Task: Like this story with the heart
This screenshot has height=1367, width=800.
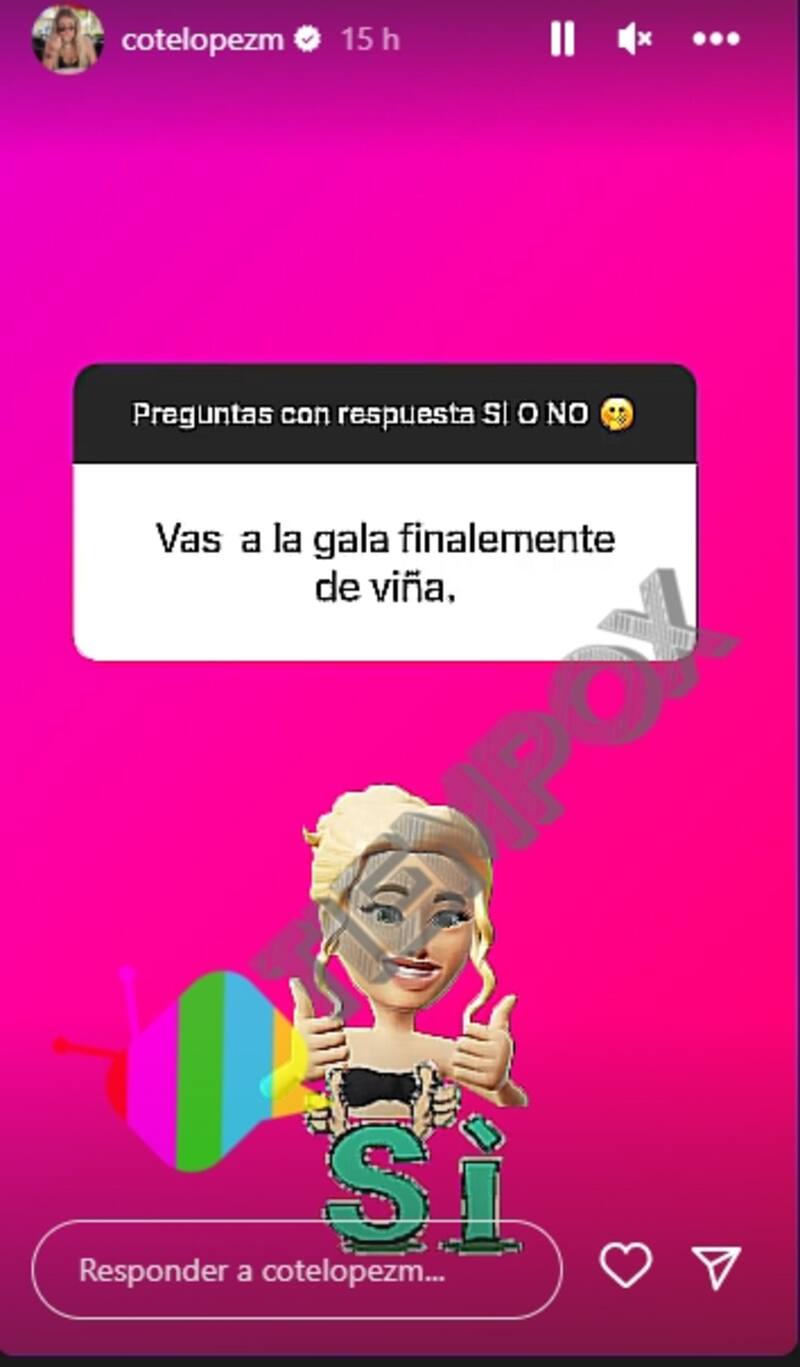Action: click(x=625, y=1267)
